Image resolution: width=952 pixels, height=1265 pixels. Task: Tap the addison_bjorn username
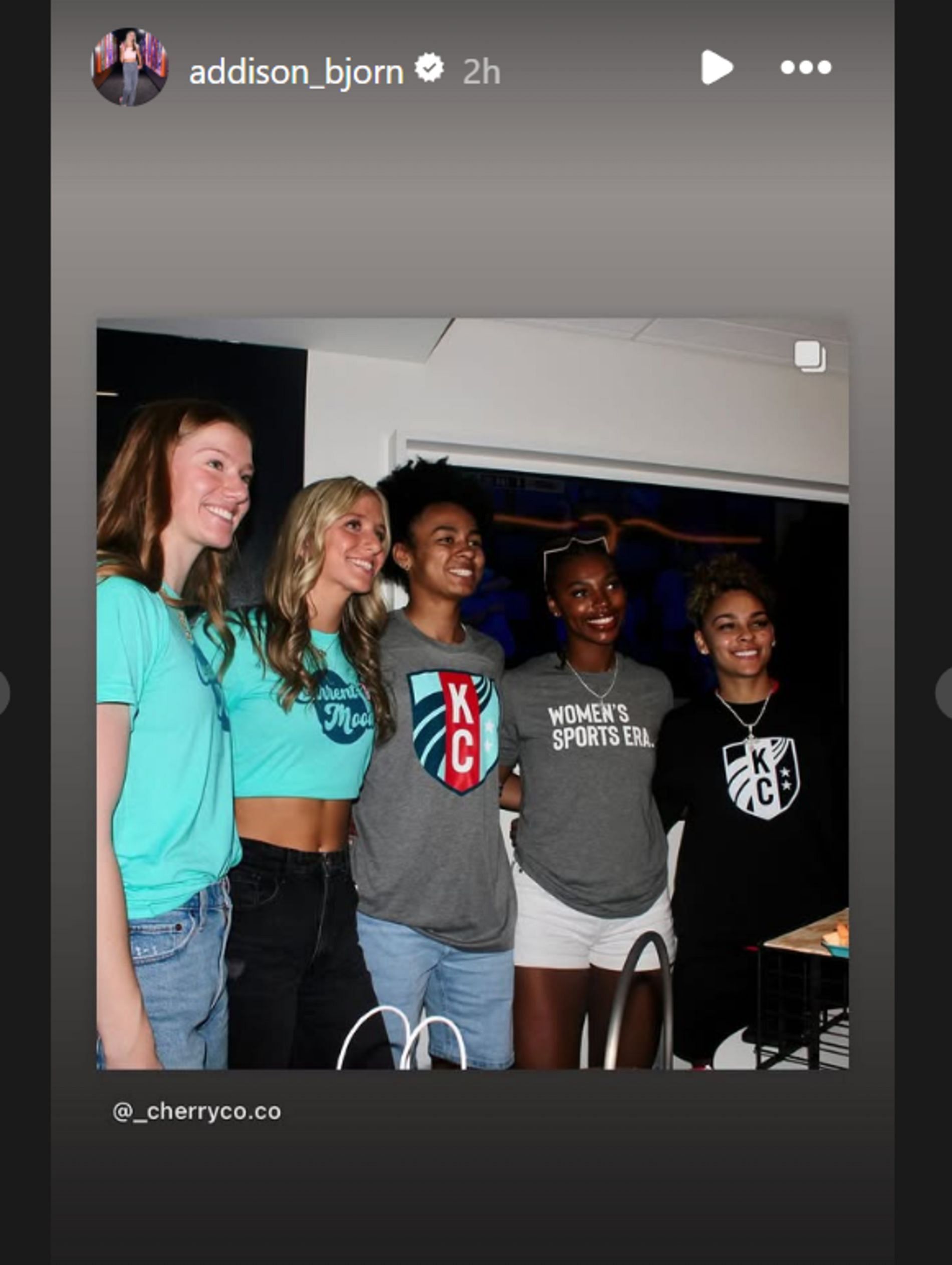tap(296, 72)
